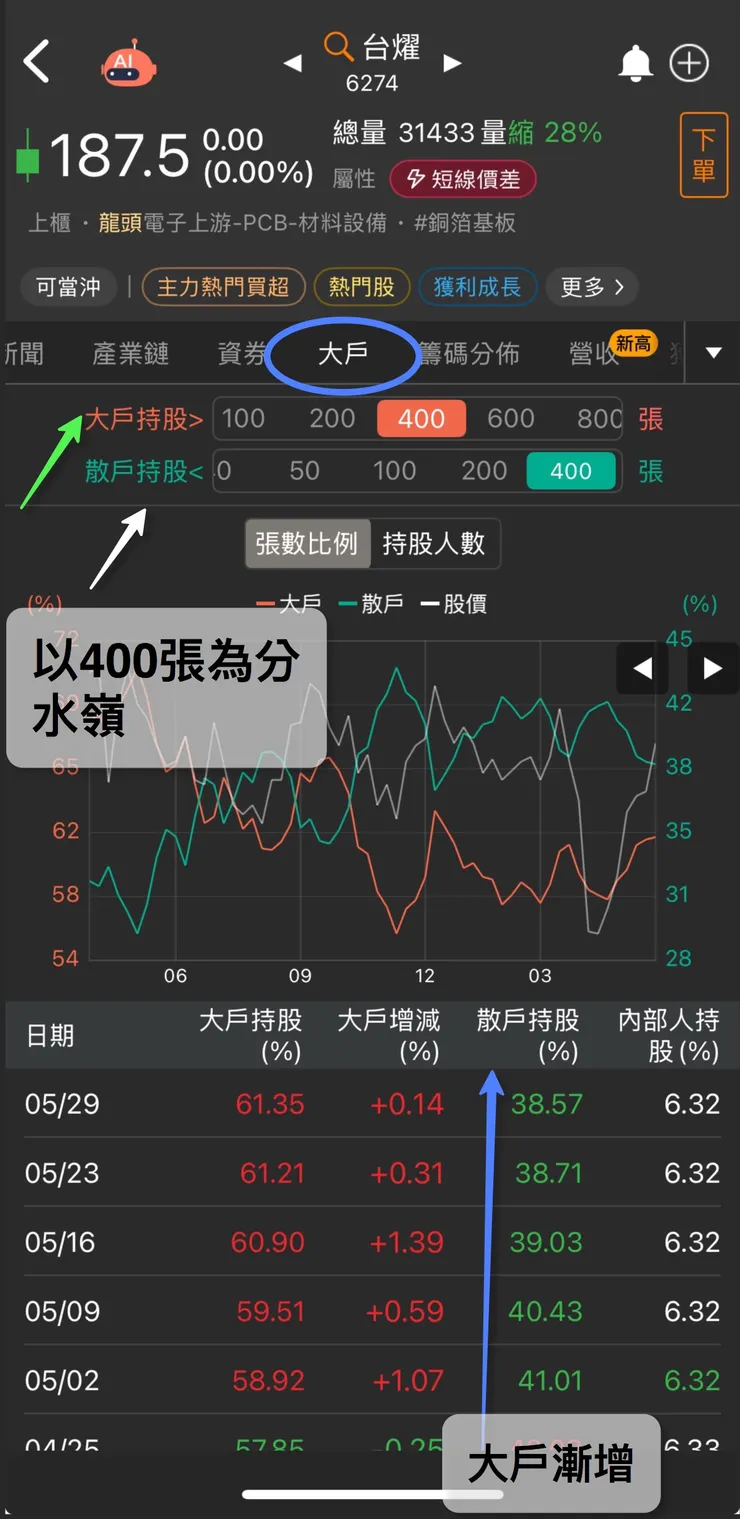Viewport: 740px width, 1519px height.
Task: Tap the orange 下單 order button
Action: [x=704, y=157]
